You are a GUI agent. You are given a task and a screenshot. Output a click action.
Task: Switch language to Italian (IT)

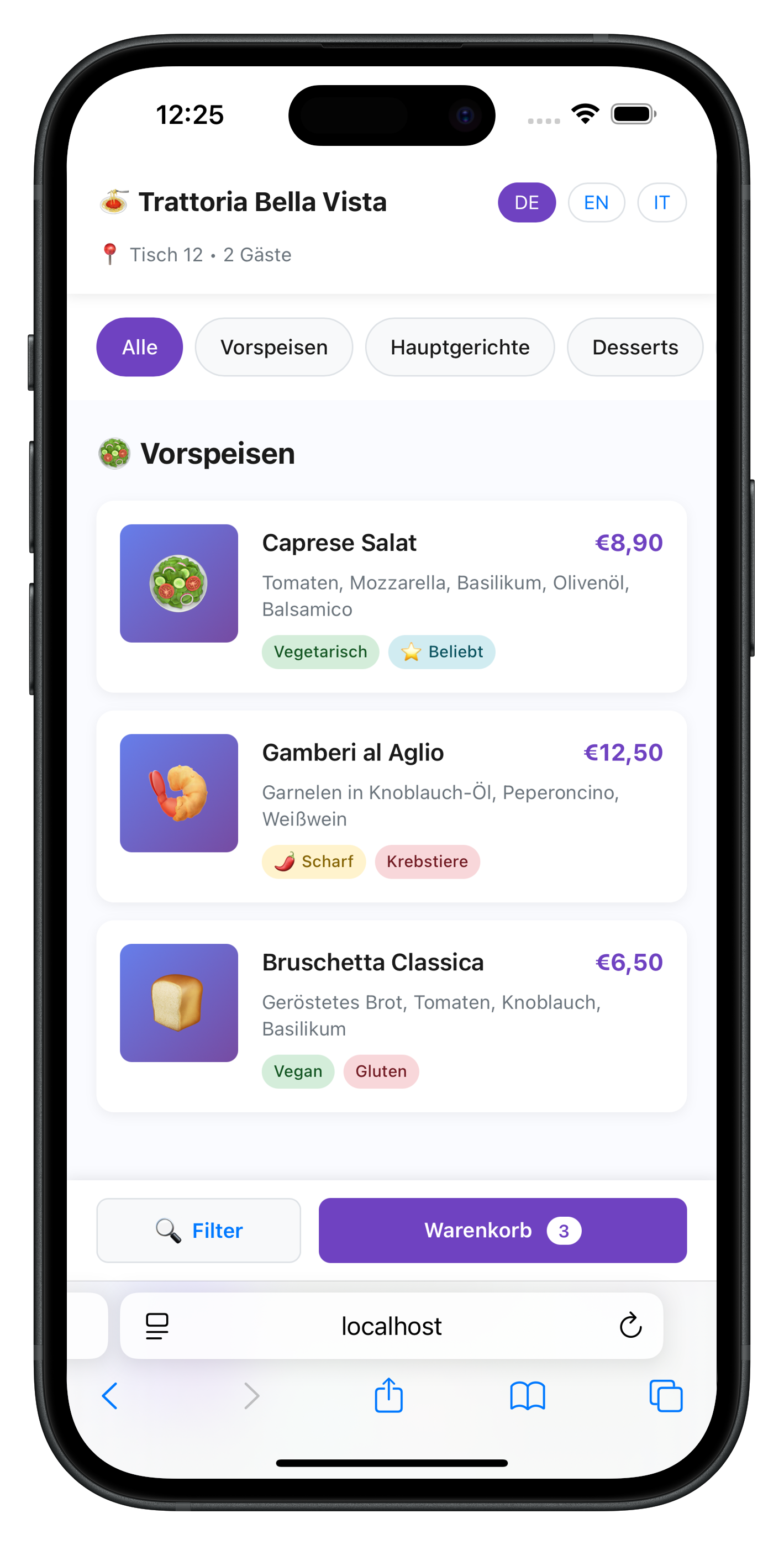coord(661,203)
